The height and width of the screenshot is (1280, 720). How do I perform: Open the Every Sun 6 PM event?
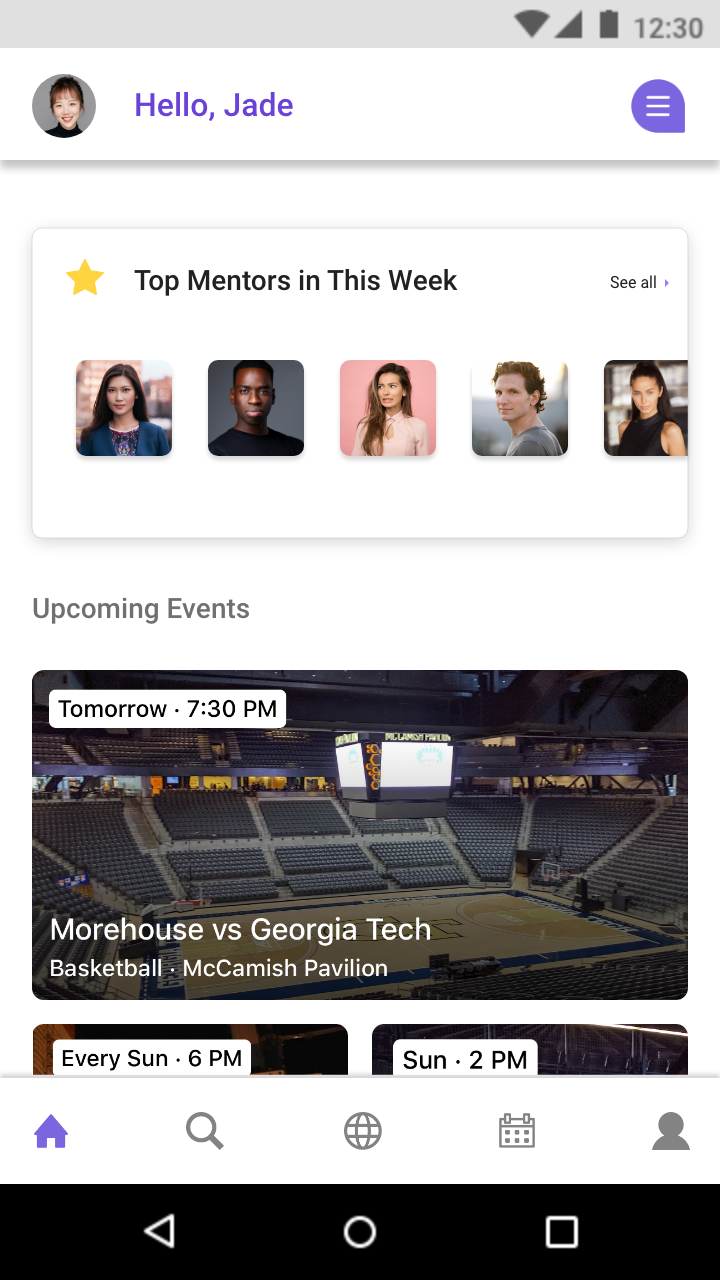[190, 1050]
